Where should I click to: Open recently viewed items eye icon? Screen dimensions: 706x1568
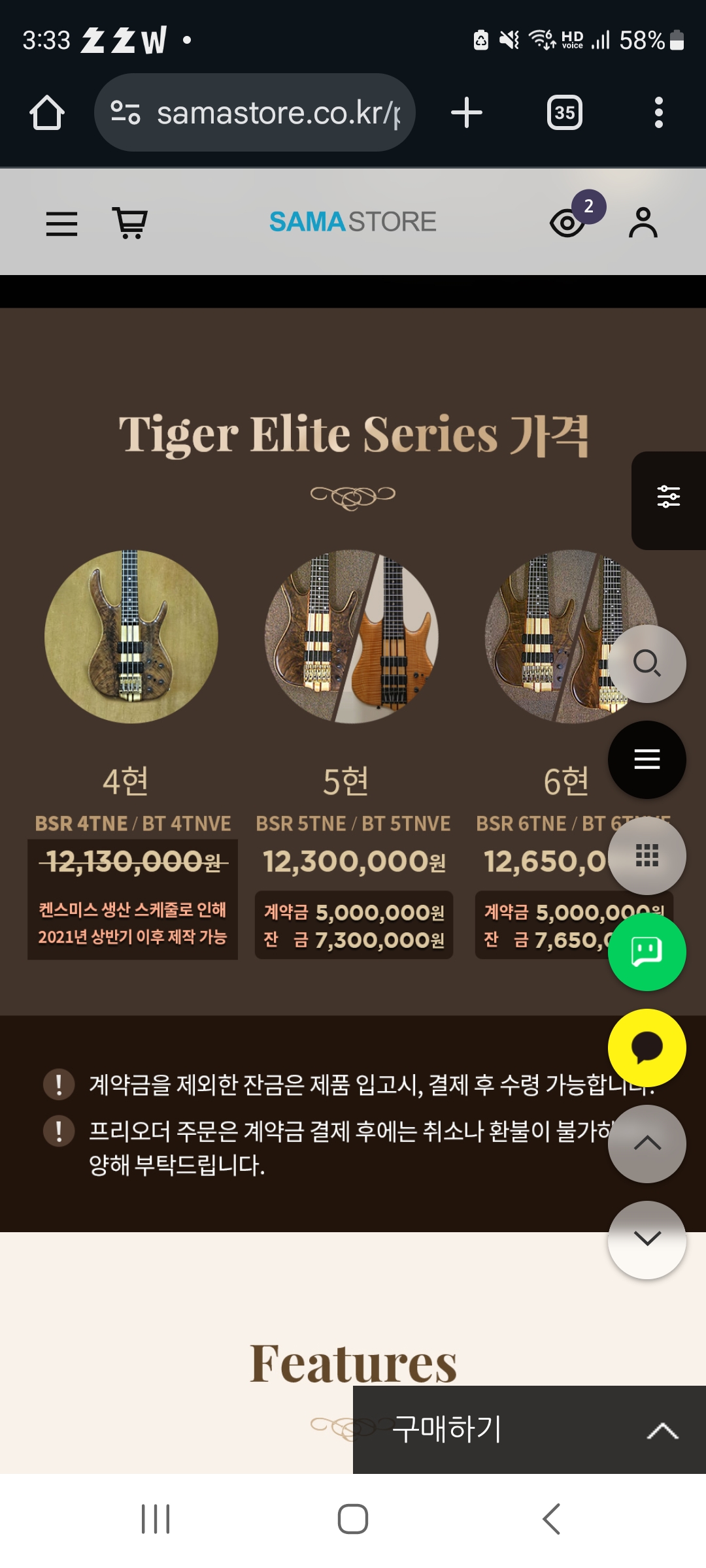567,223
